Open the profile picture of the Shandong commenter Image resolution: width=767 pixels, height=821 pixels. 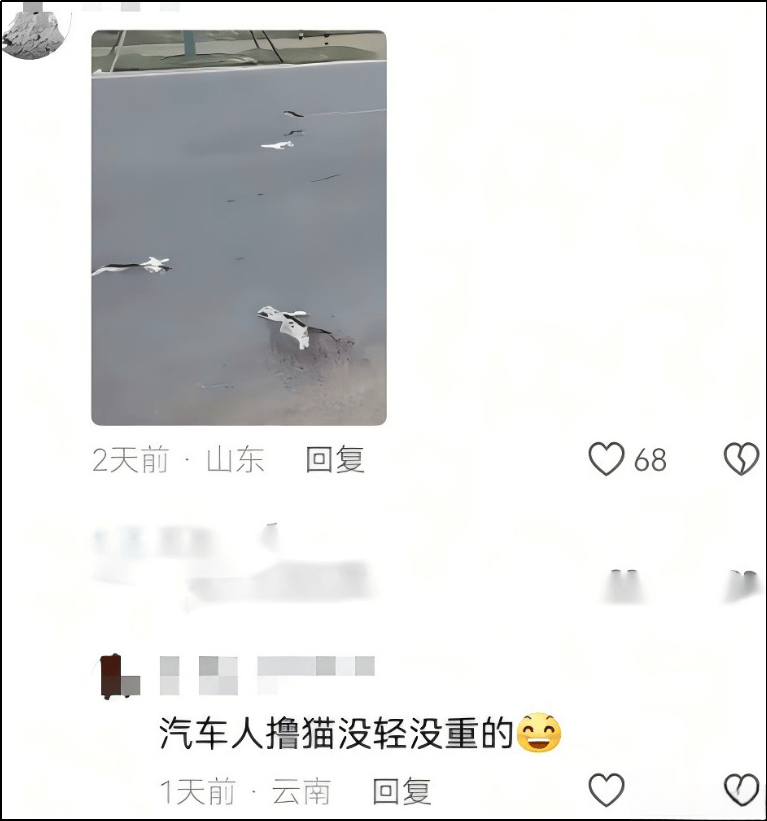pyautogui.click(x=35, y=30)
